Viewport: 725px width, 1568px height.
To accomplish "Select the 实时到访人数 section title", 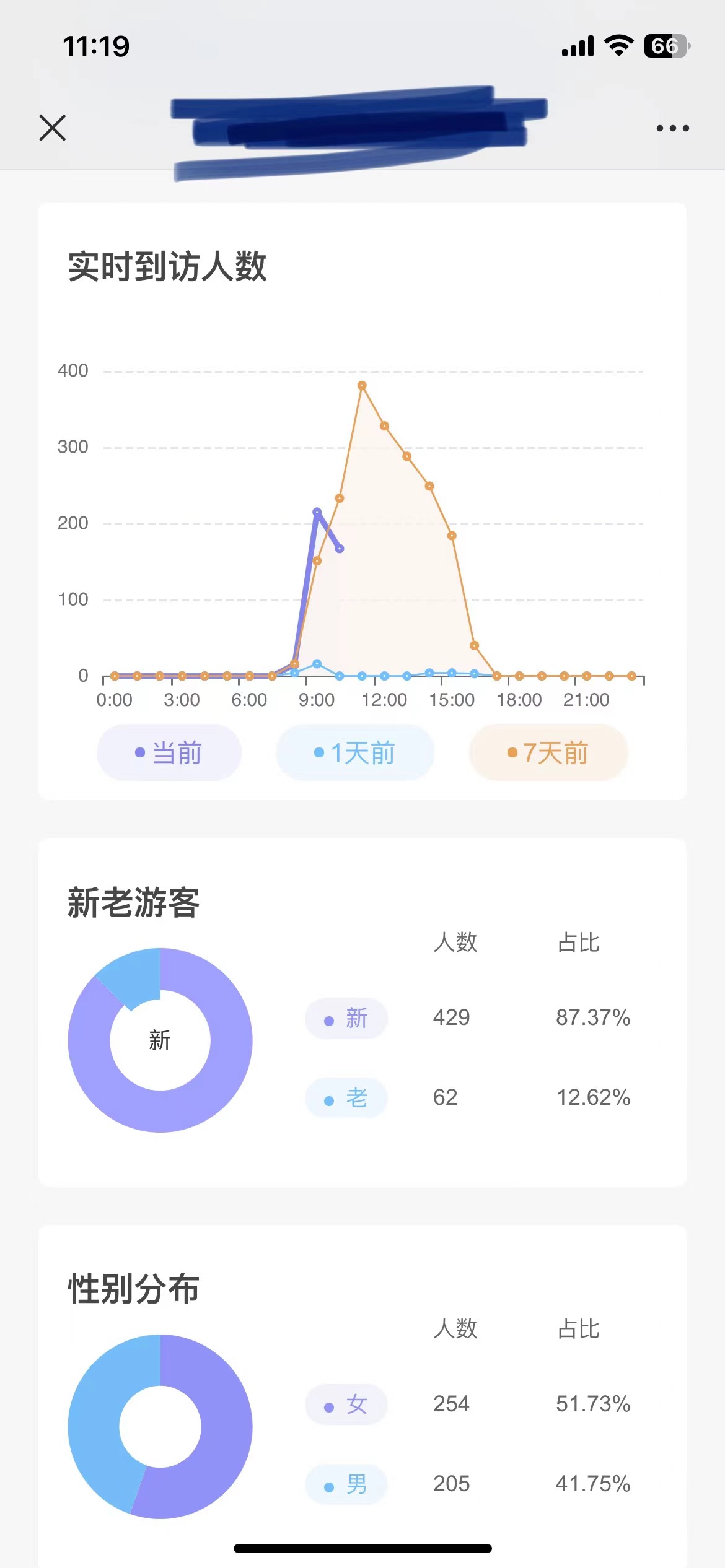I will [169, 266].
